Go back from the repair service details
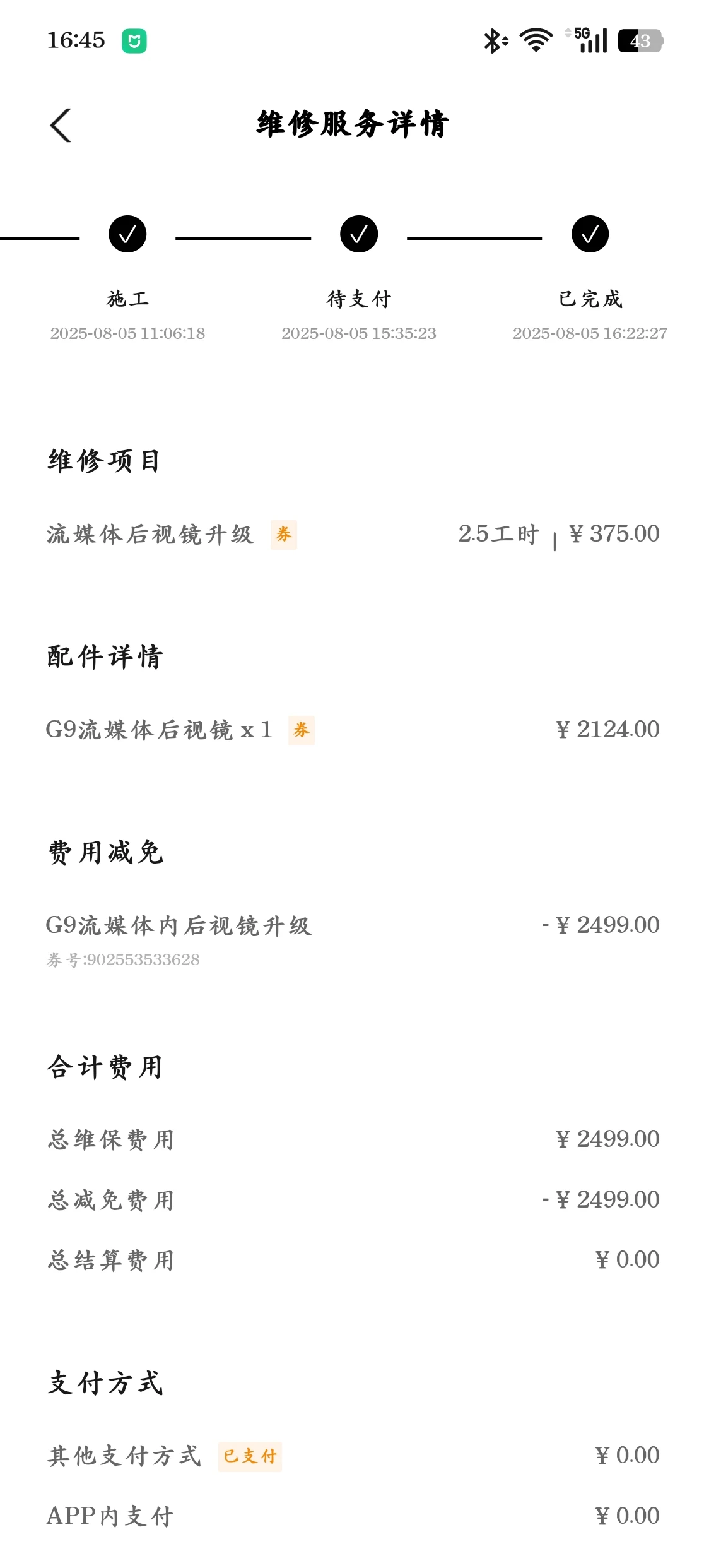The height and width of the screenshot is (1568, 704). tap(61, 125)
